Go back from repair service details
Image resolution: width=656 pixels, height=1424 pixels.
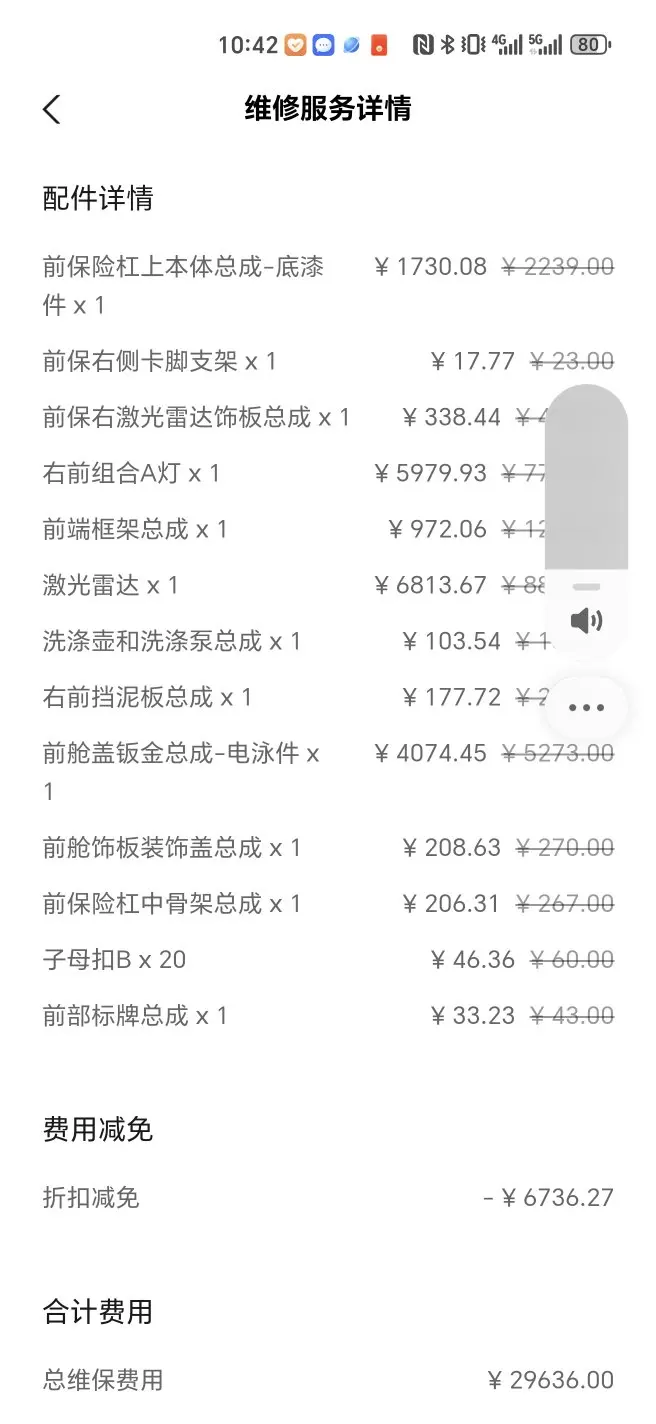coord(52,109)
